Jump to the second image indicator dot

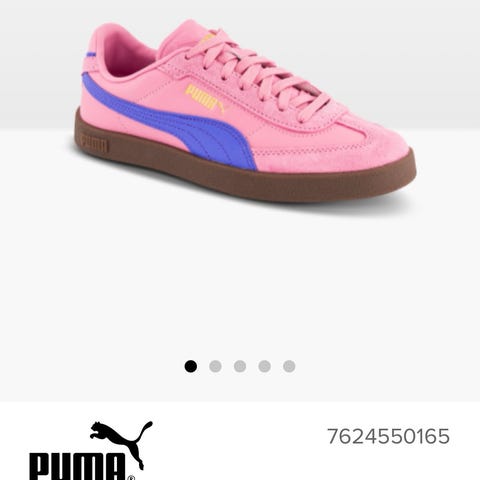[215, 366]
